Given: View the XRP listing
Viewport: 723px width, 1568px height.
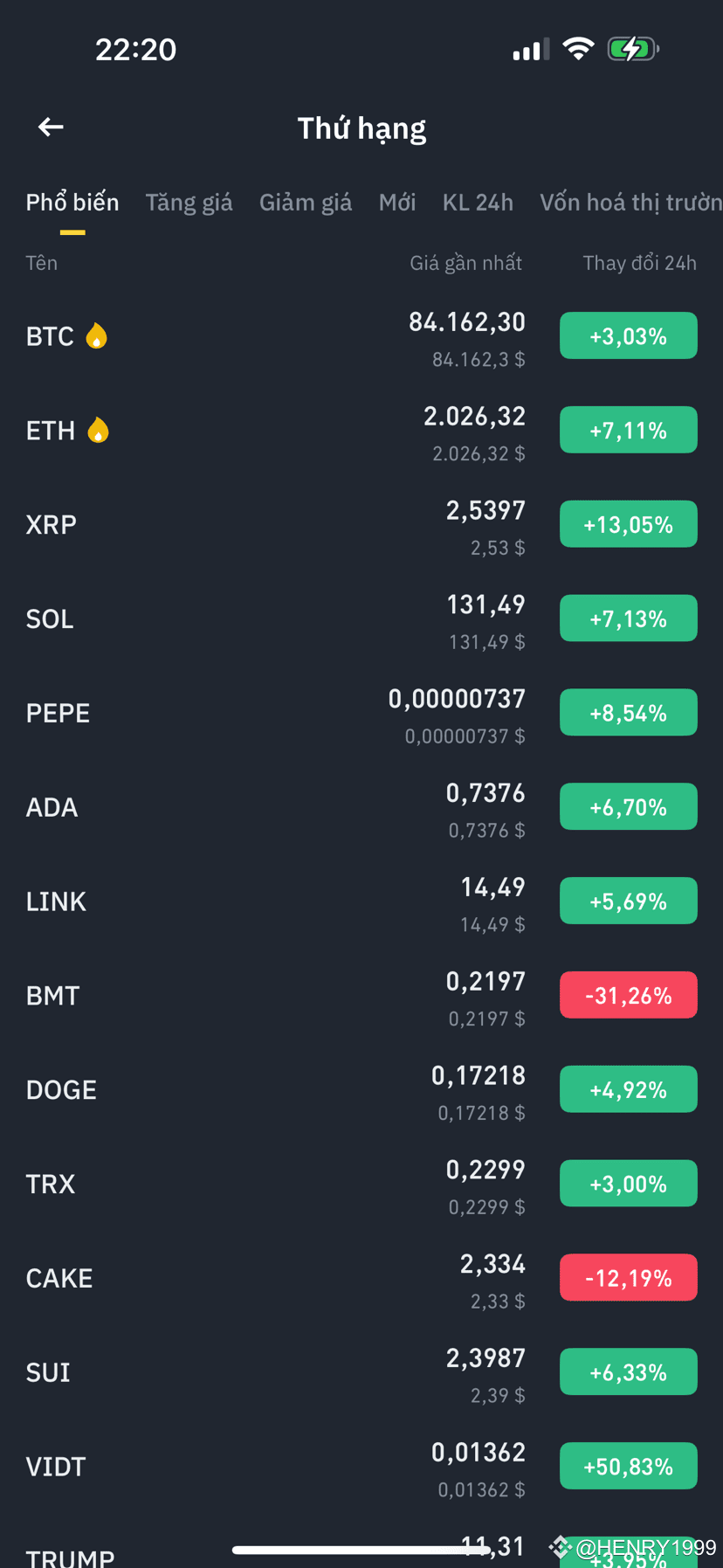Looking at the screenshot, I should pyautogui.click(x=361, y=525).
